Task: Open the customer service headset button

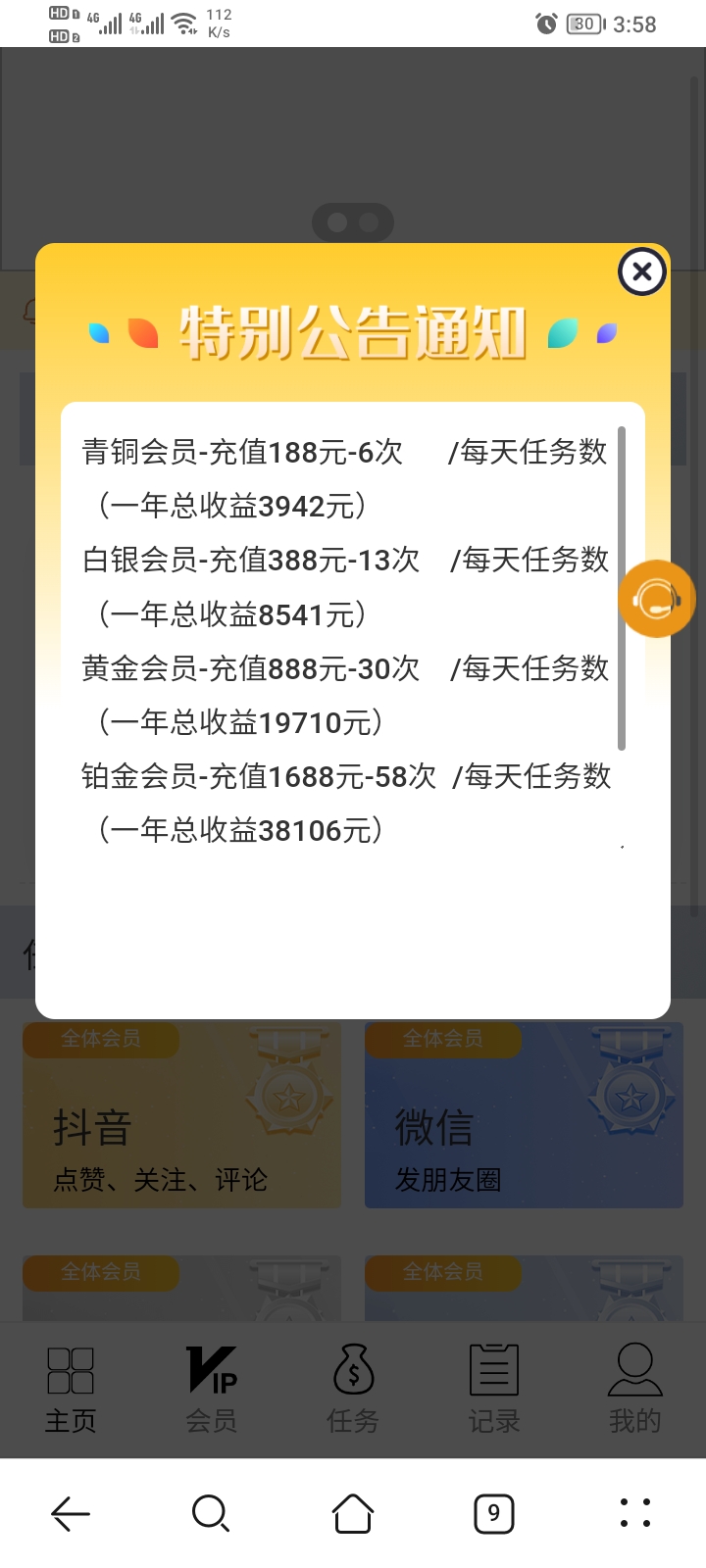Action: pyautogui.click(x=656, y=599)
